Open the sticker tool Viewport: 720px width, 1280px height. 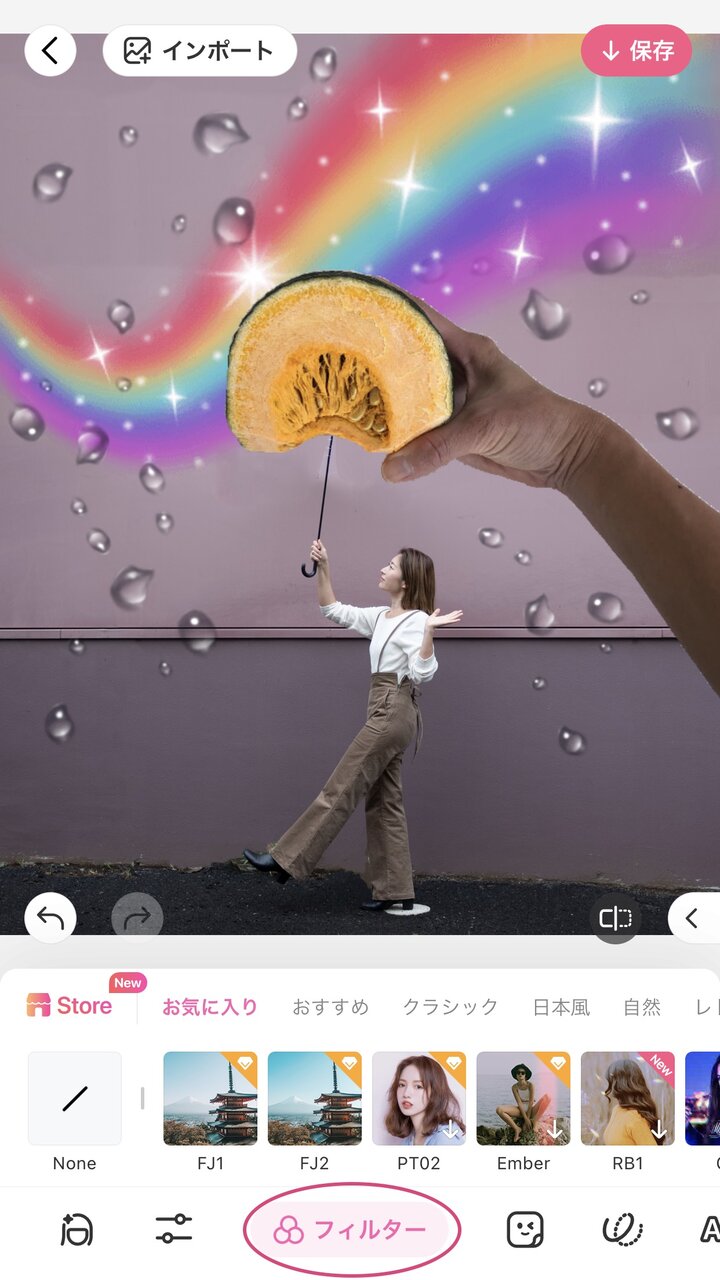(525, 1229)
